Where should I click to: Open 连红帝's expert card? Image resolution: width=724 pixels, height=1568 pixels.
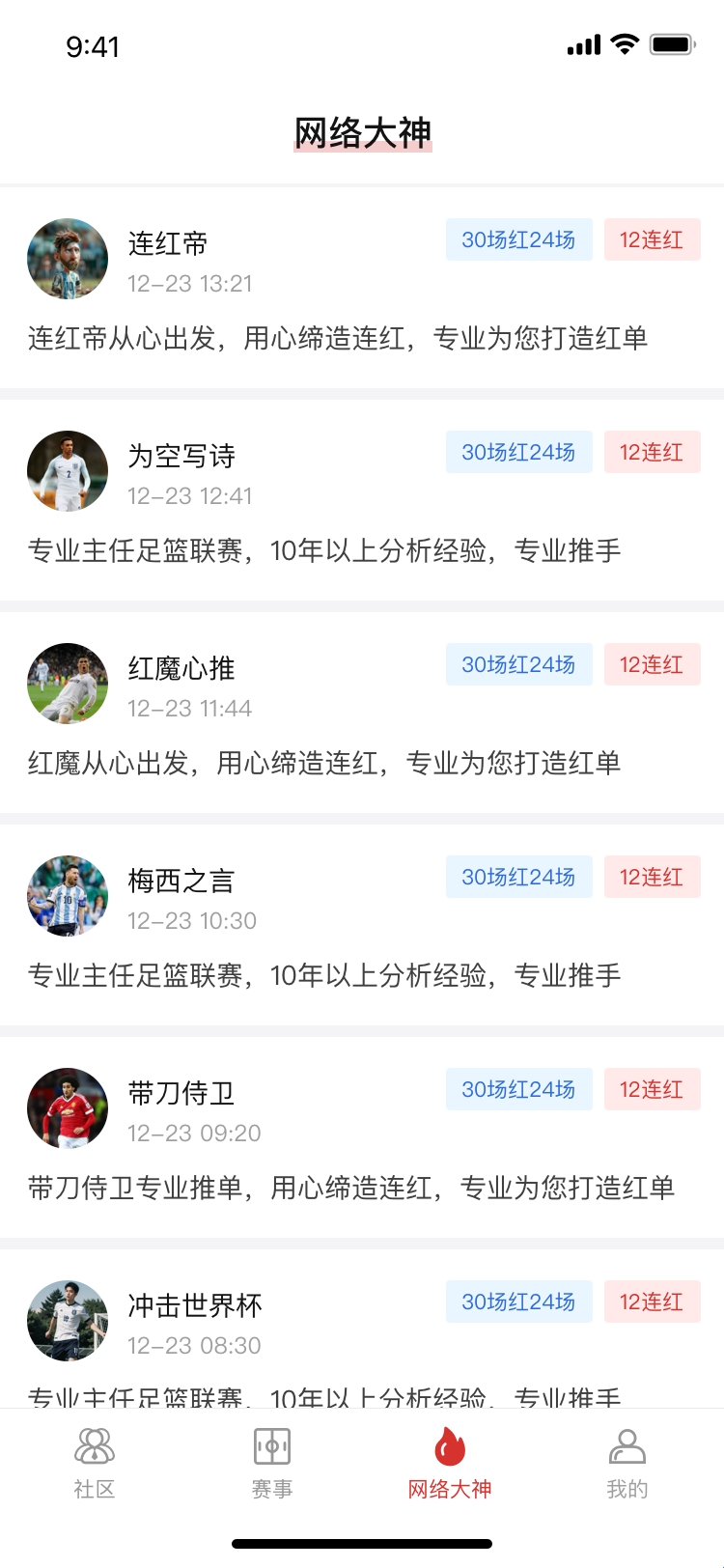(362, 288)
